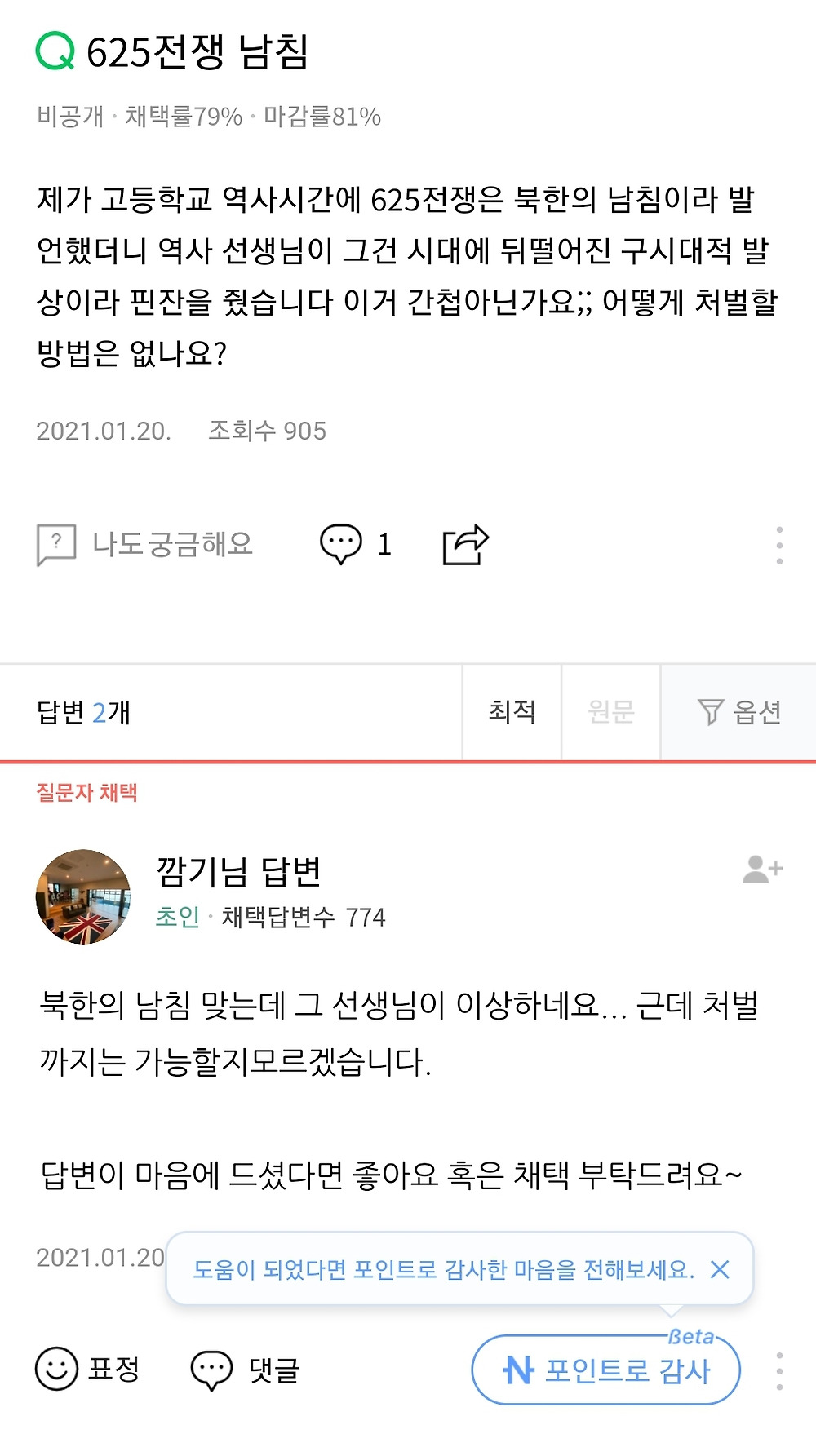Sort answers by 최적
Screen dimensions: 816x1456
[x=512, y=712]
